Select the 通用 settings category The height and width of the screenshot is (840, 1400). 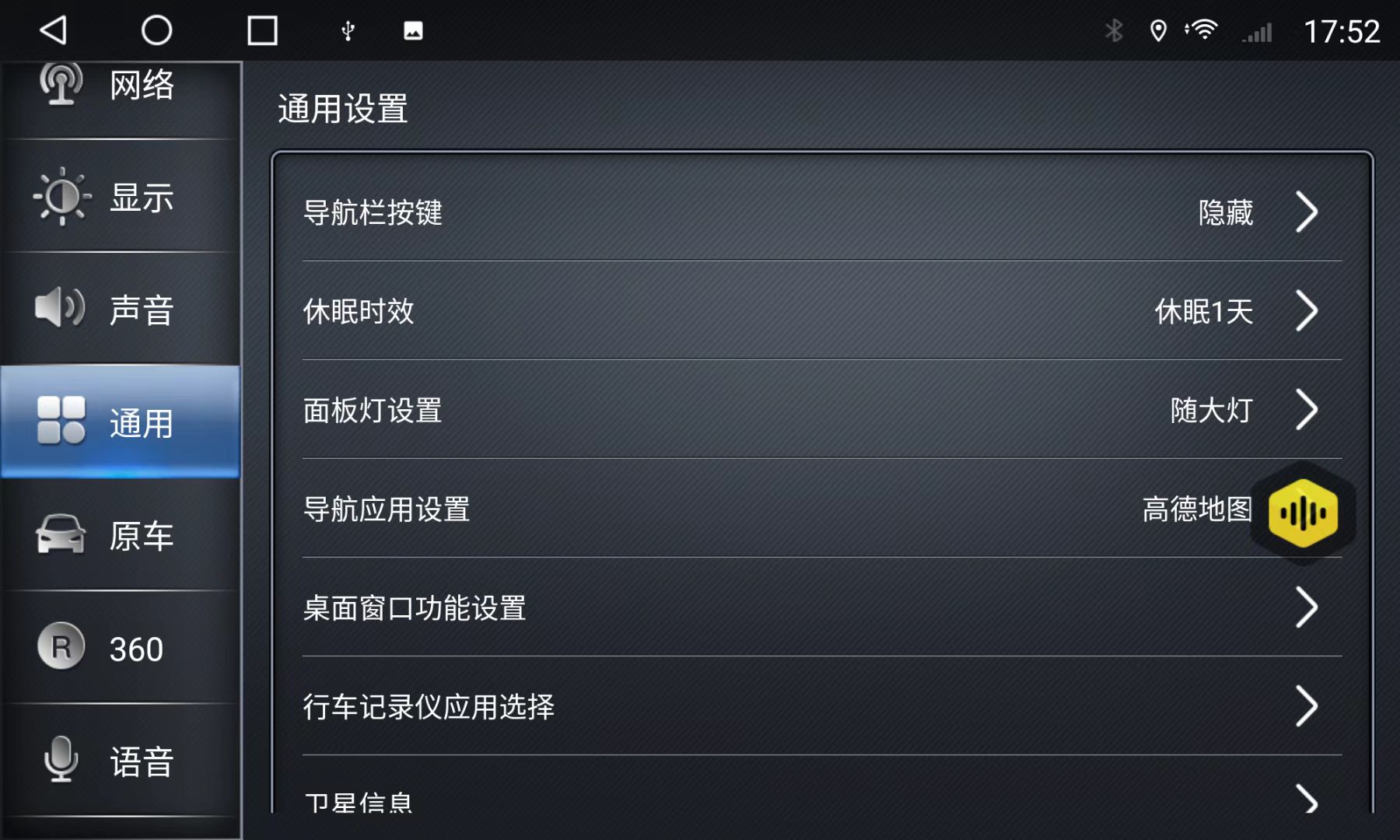[x=121, y=422]
